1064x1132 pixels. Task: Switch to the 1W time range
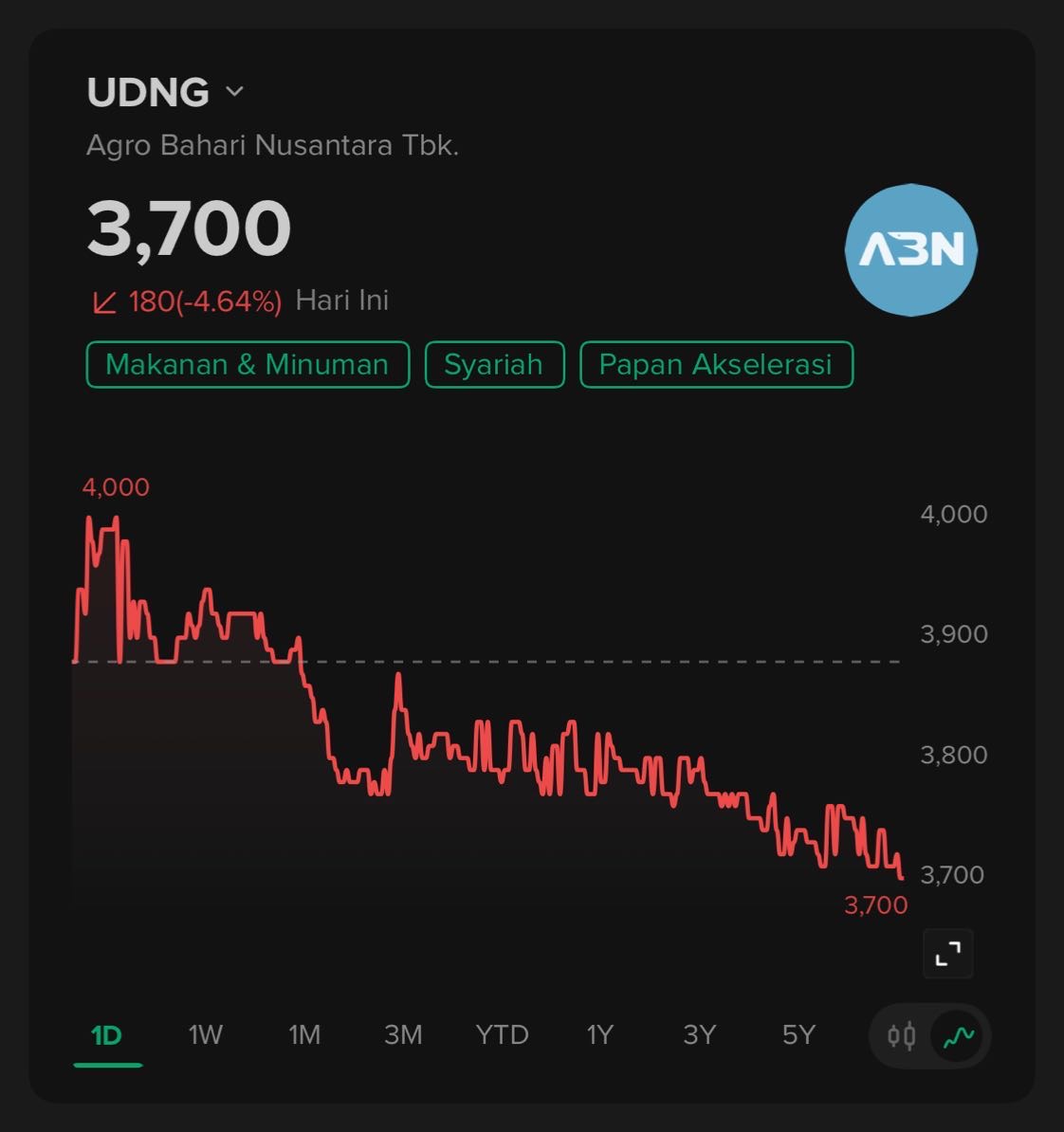tap(206, 1034)
